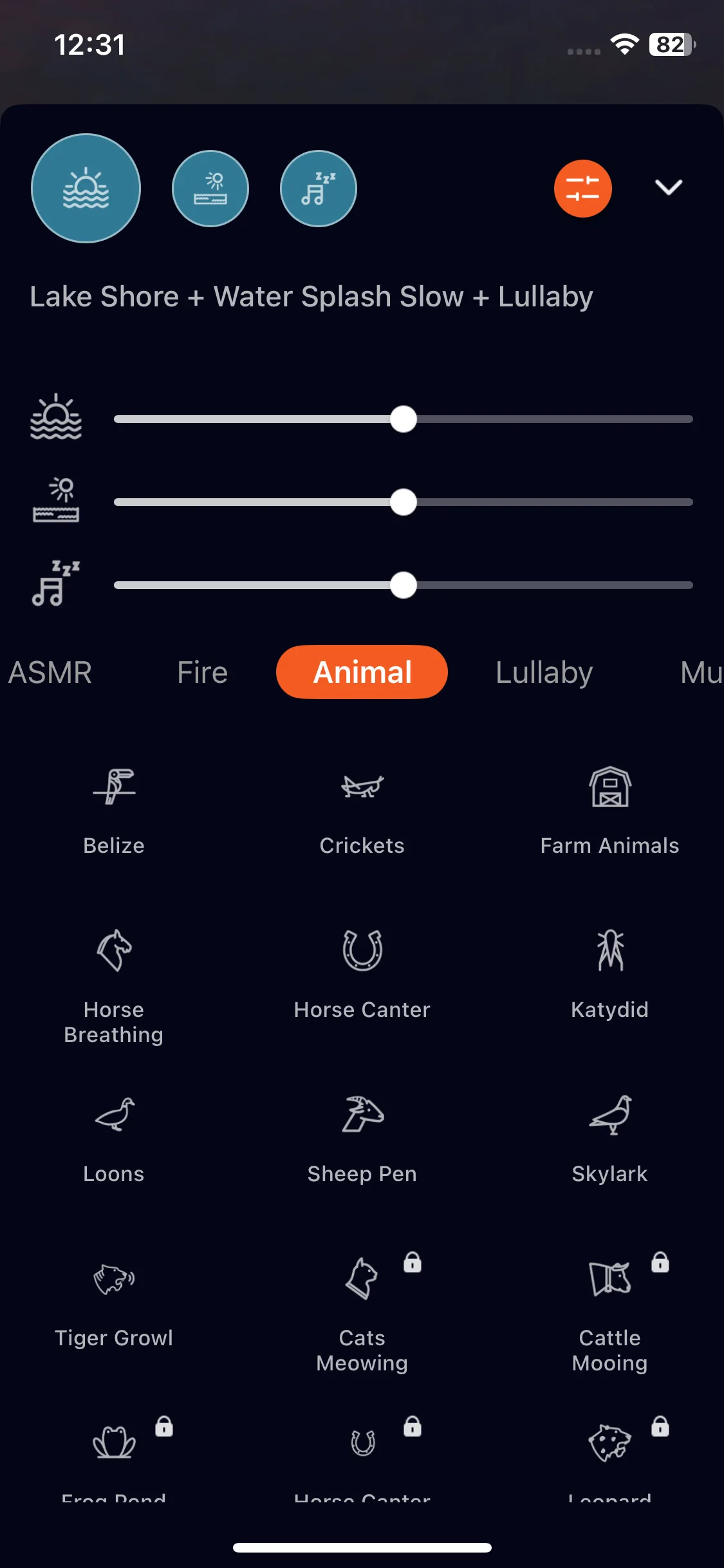This screenshot has height=1568, width=724.
Task: Add the Belize sound
Action: [114, 808]
